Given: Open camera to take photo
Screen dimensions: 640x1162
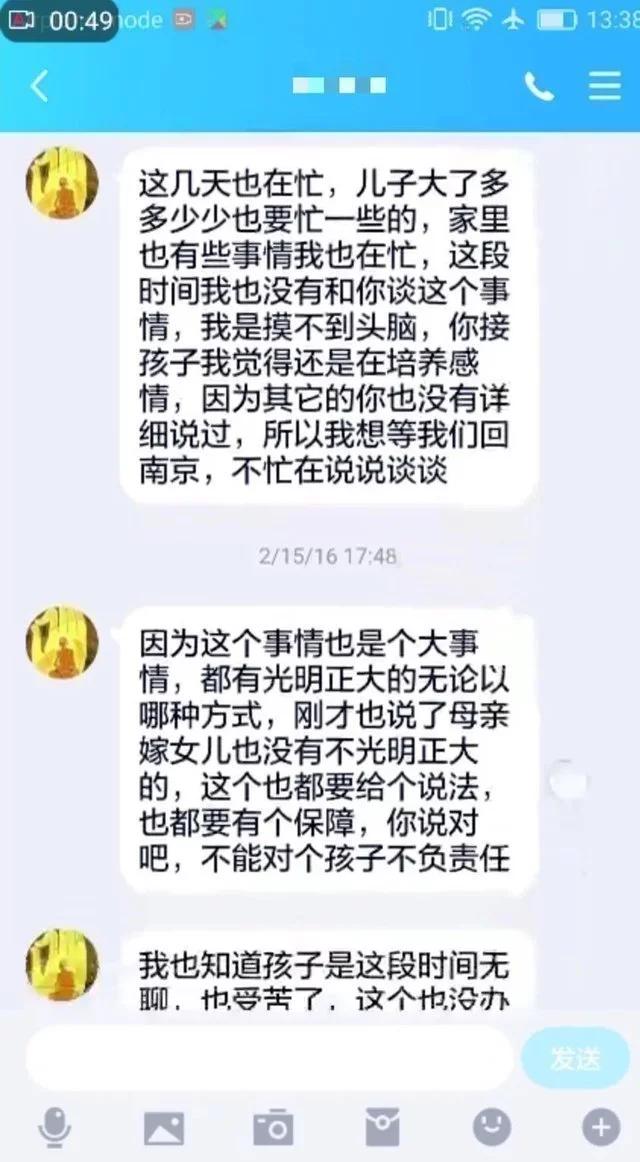Looking at the screenshot, I should pyautogui.click(x=273, y=1128).
